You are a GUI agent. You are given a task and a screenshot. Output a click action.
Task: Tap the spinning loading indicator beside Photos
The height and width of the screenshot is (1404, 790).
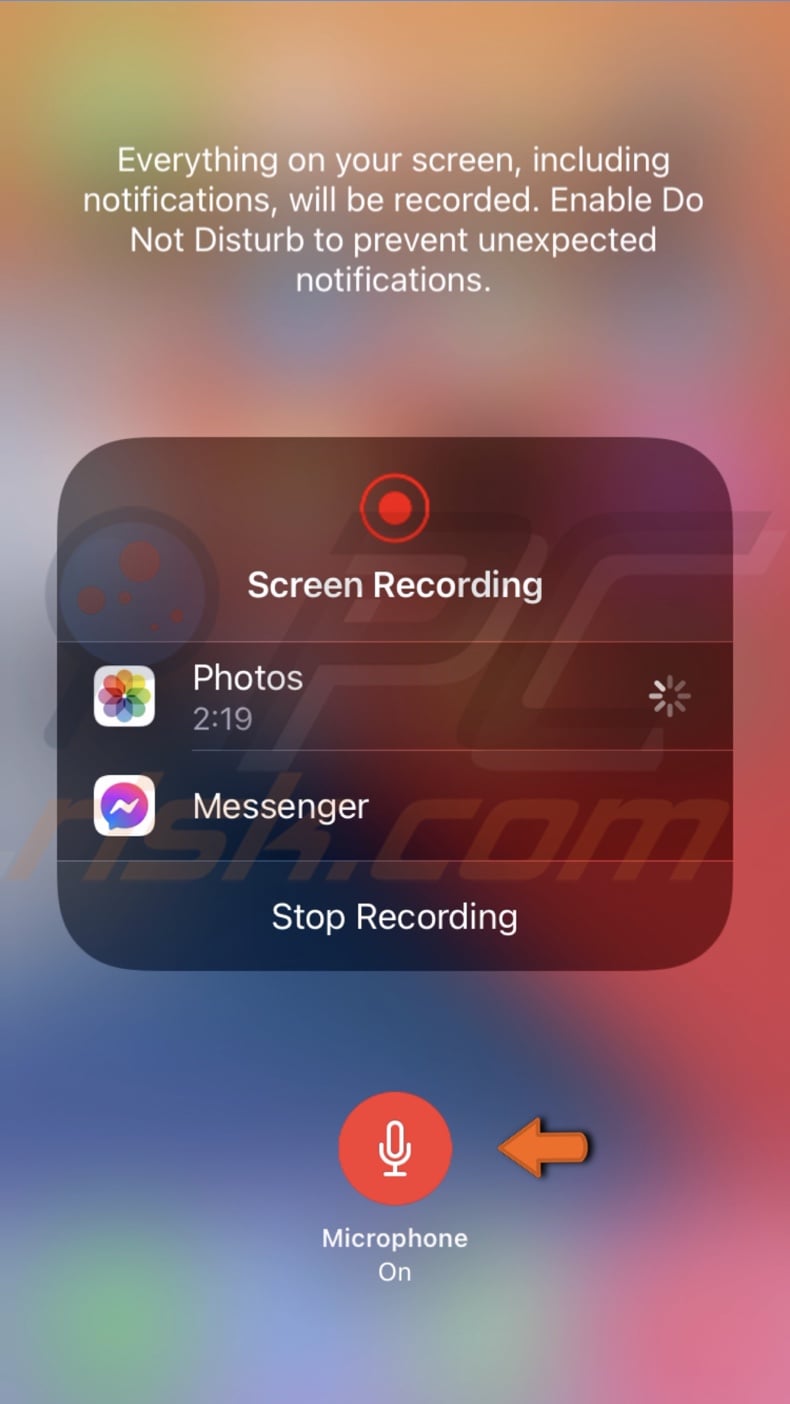pos(668,695)
